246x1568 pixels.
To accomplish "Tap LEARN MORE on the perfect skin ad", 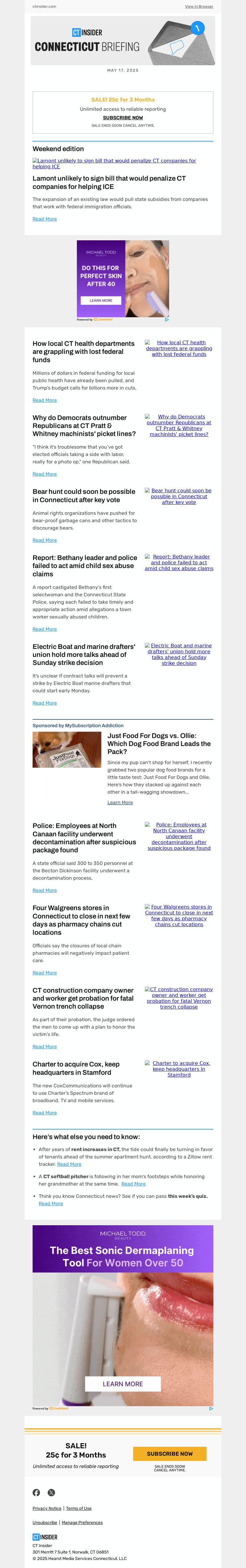I will (x=101, y=300).
